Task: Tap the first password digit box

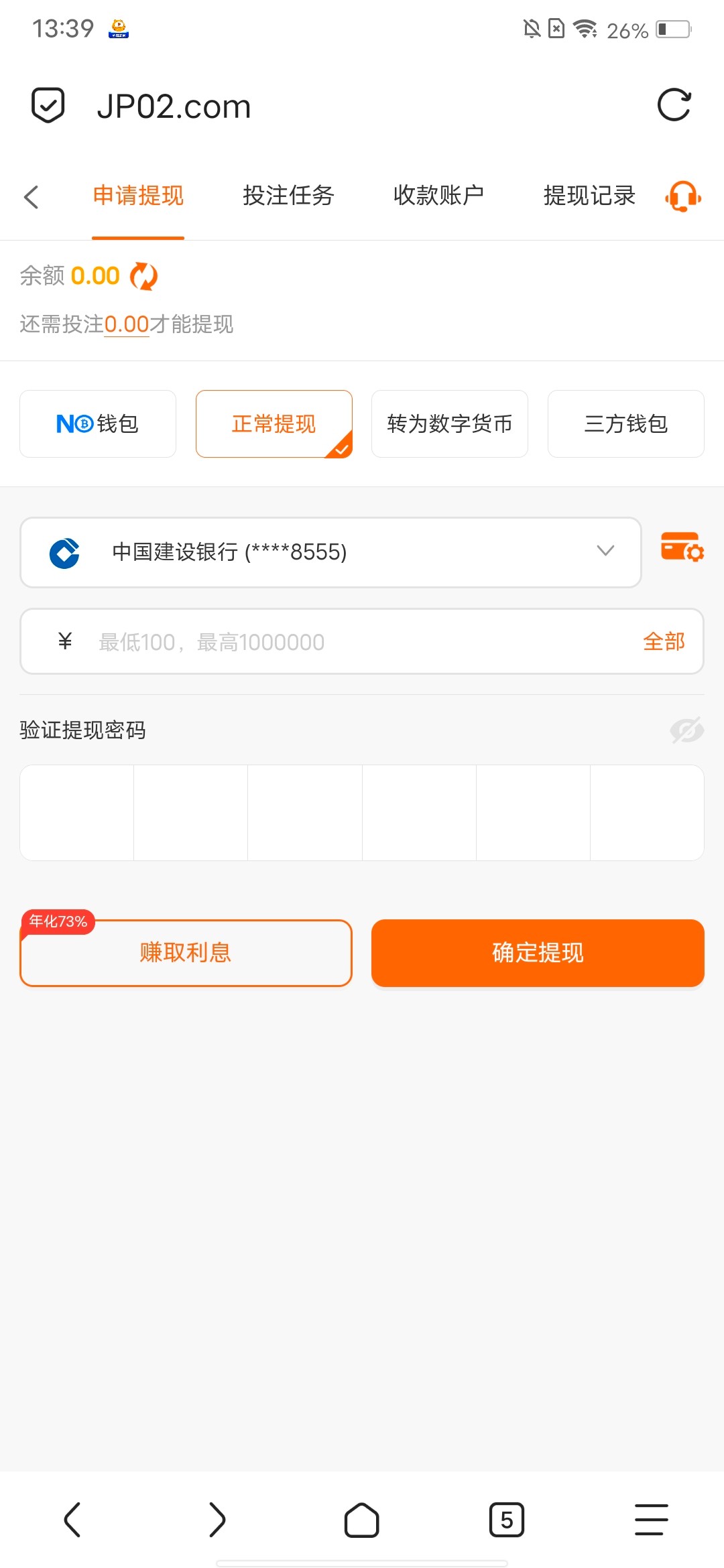Action: pos(77,812)
